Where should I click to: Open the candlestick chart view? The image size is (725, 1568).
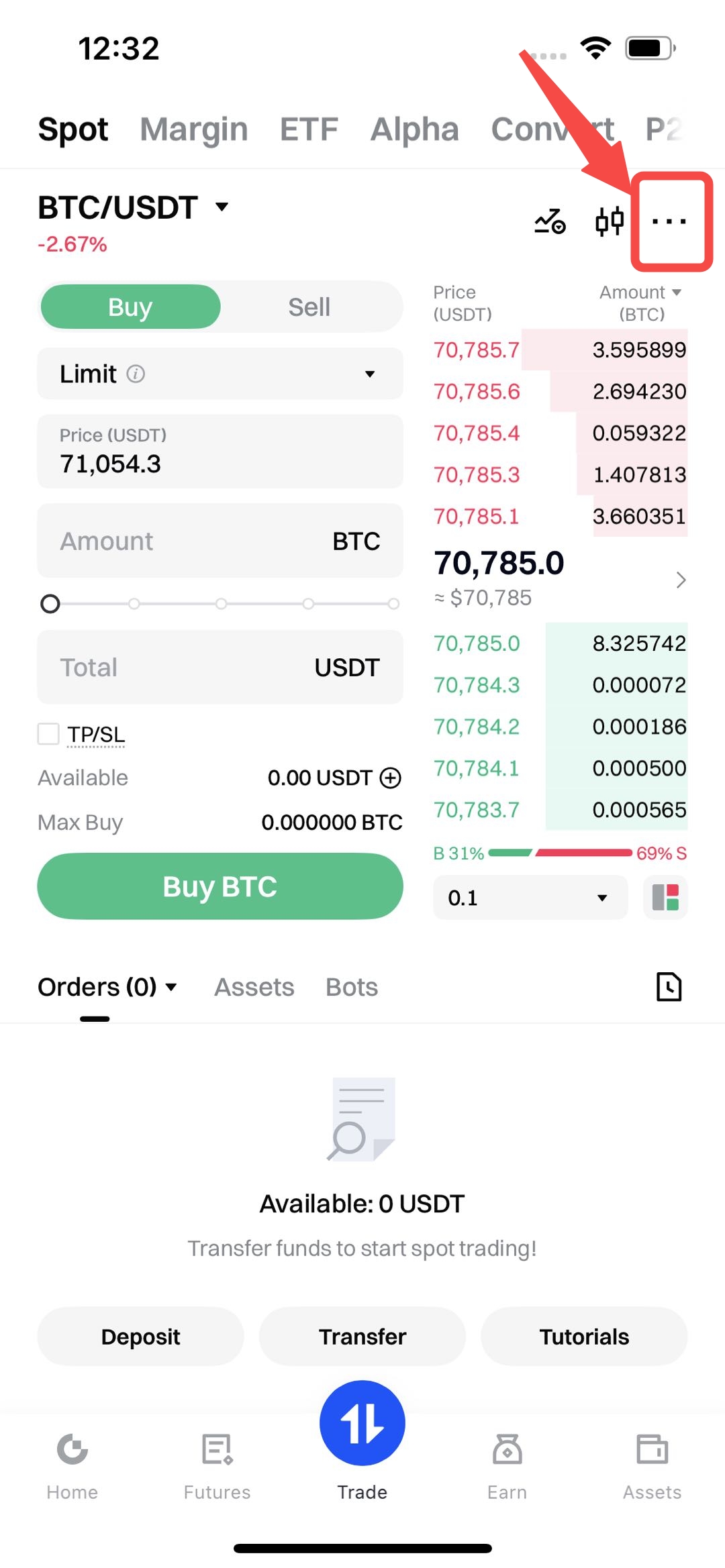tap(609, 221)
